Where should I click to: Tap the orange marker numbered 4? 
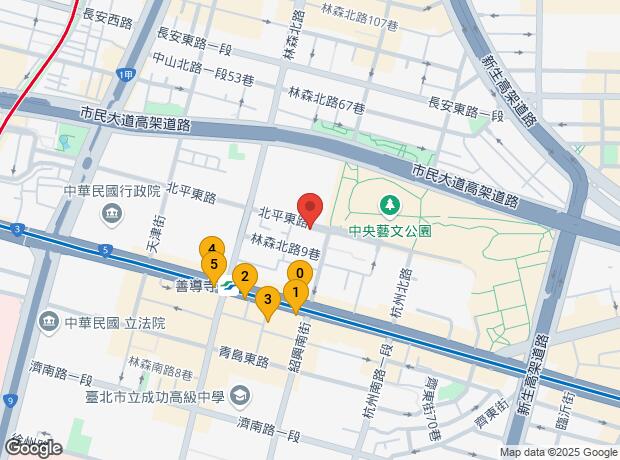click(211, 250)
